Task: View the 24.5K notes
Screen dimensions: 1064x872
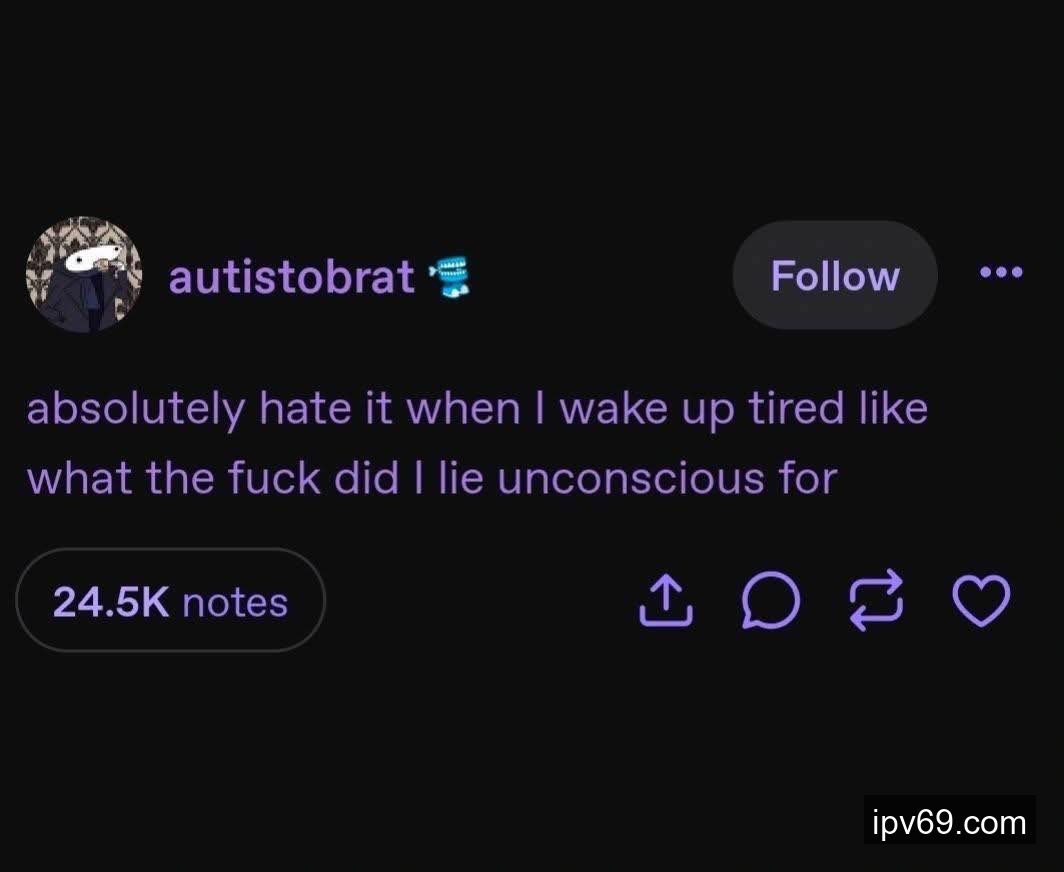Action: (x=170, y=601)
